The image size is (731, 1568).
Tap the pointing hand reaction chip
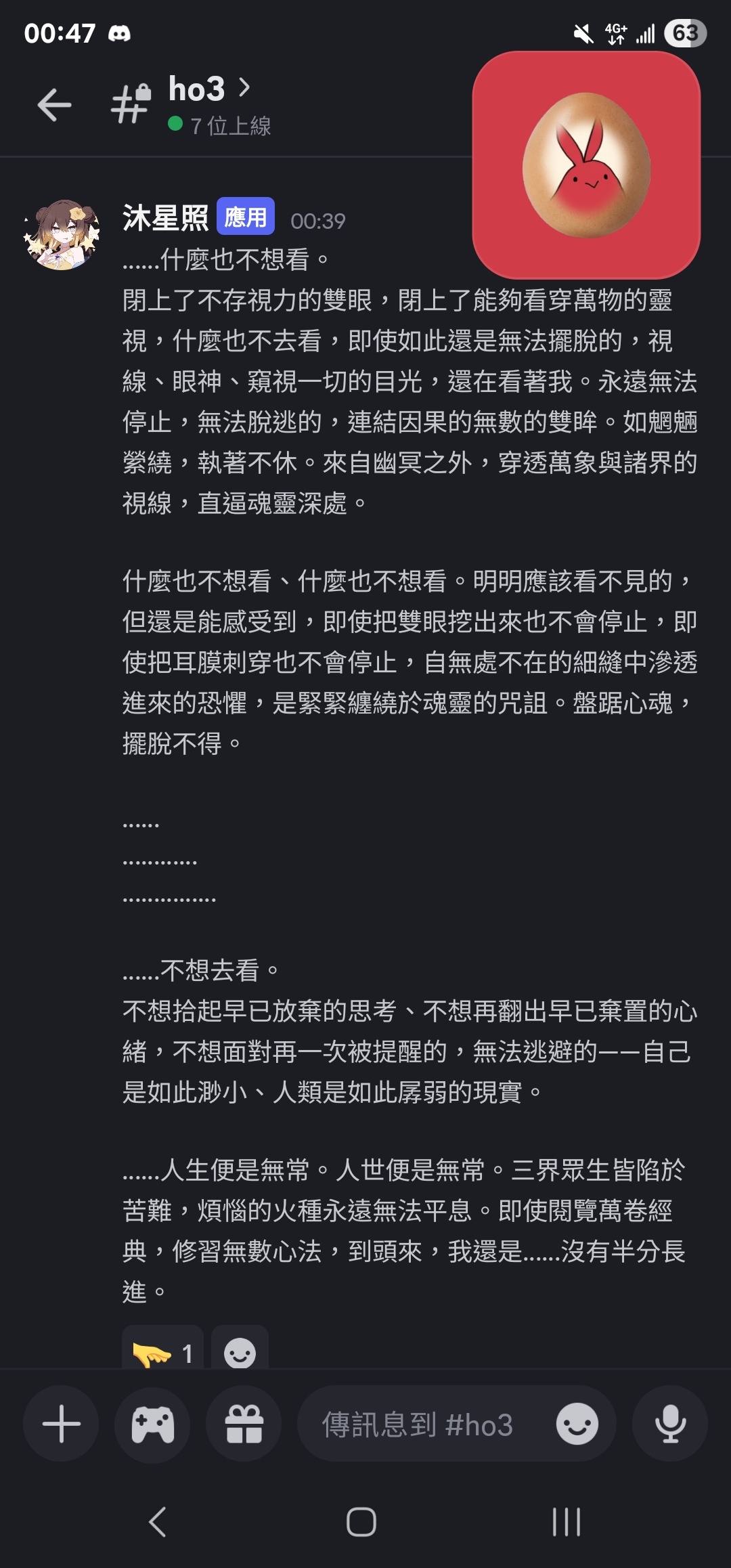pyautogui.click(x=162, y=1353)
